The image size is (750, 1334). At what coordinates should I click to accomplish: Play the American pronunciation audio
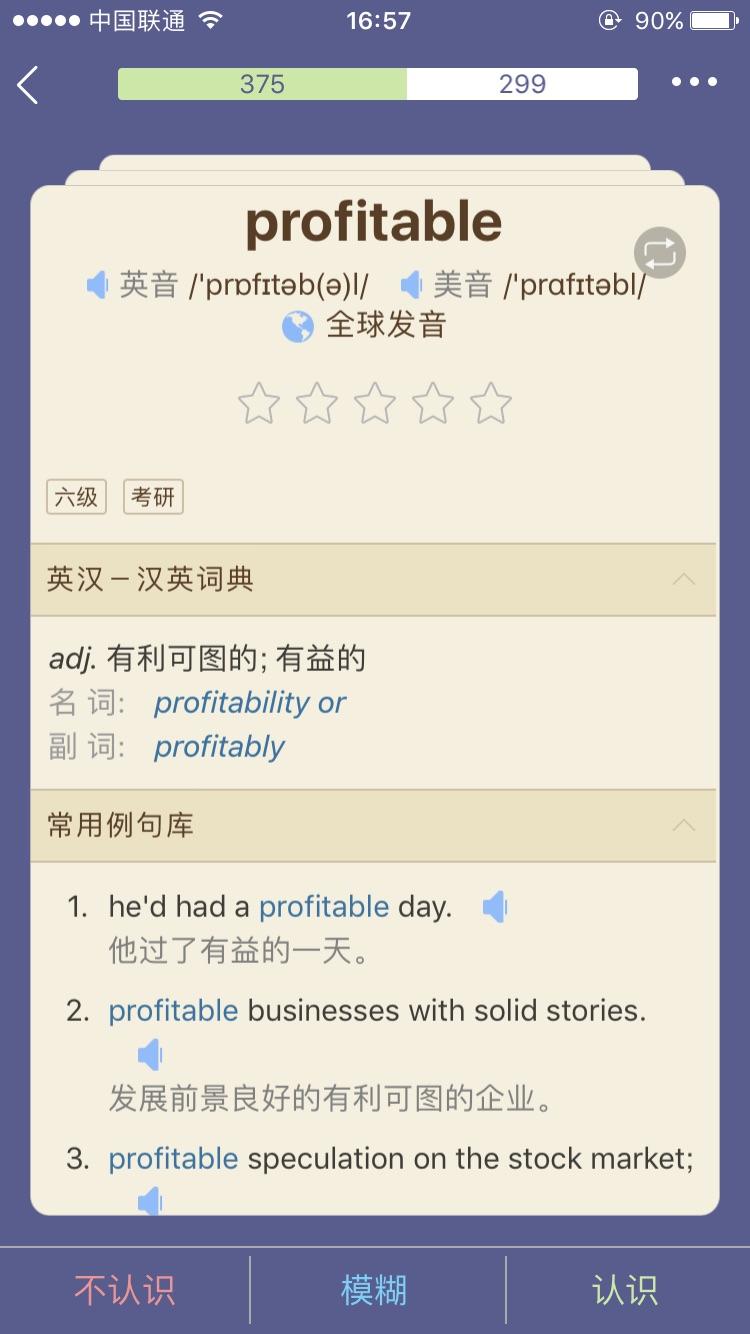(411, 284)
